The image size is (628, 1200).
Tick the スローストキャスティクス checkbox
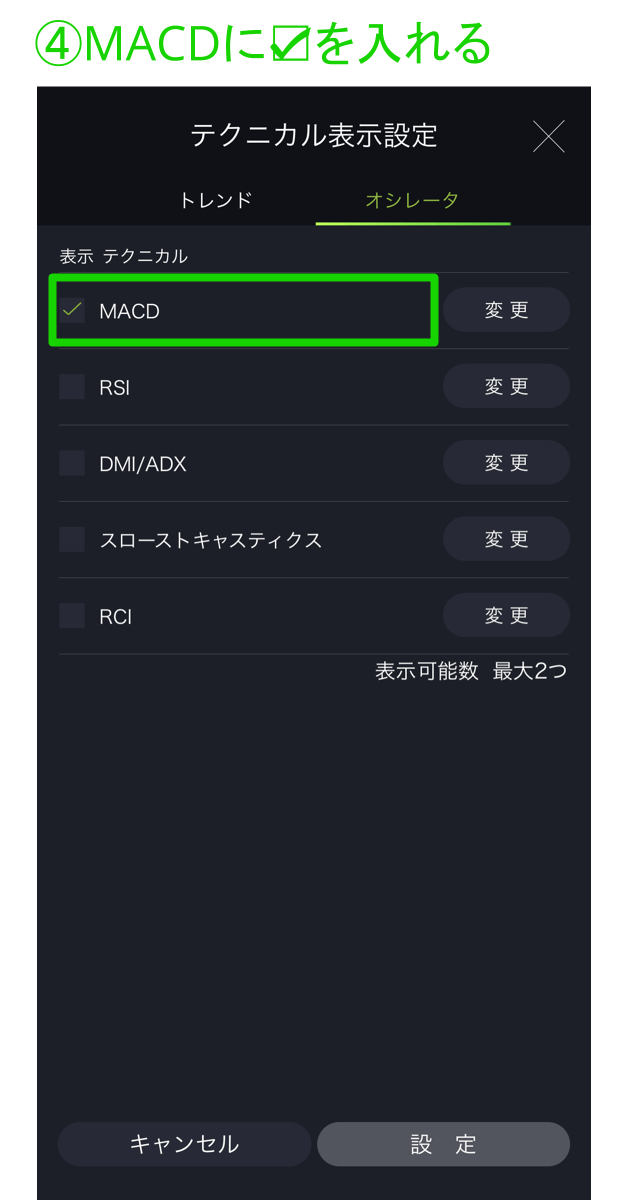pos(72,540)
